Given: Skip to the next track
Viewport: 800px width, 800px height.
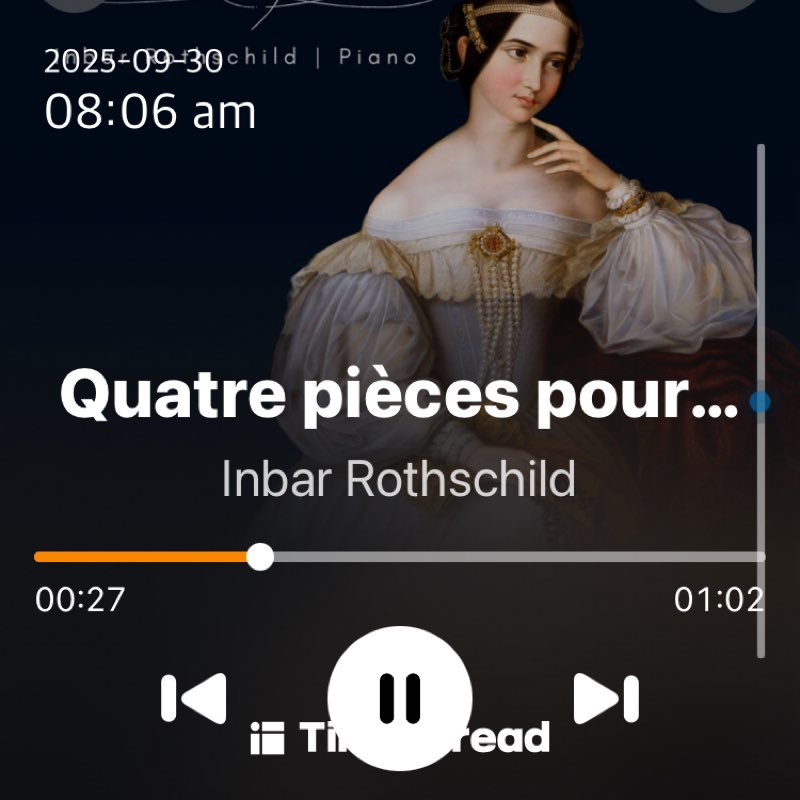Looking at the screenshot, I should pos(606,697).
